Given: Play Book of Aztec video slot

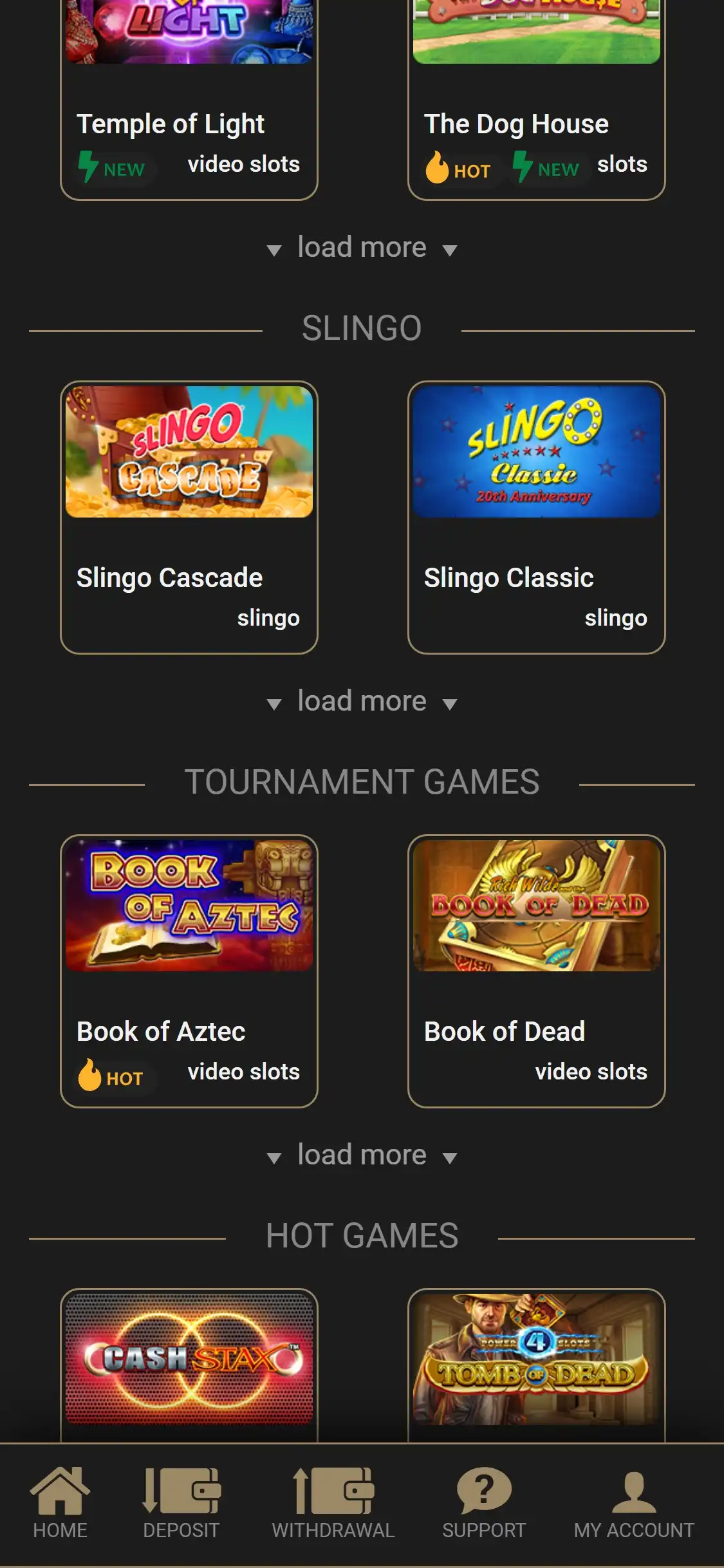Looking at the screenshot, I should pos(189,970).
